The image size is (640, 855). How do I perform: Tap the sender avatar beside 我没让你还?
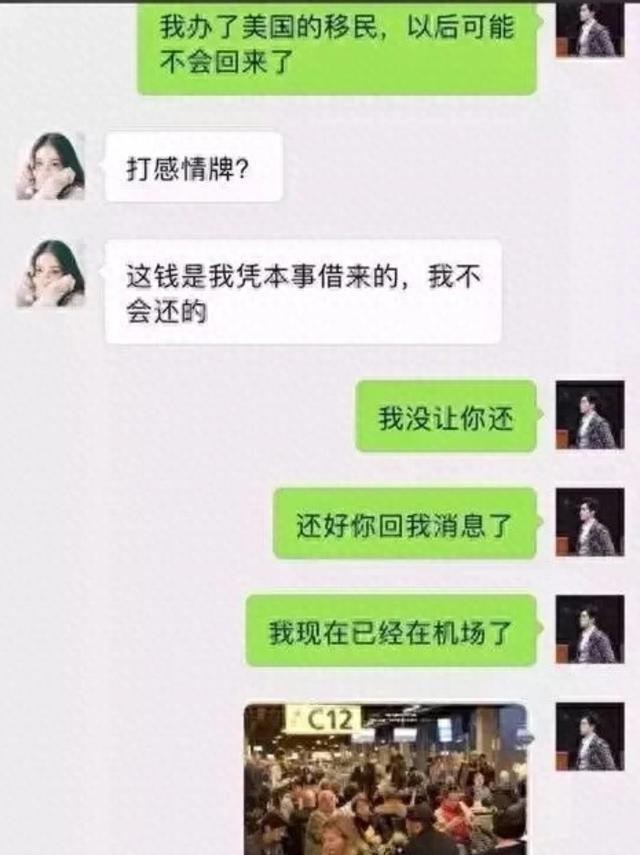coord(590,415)
